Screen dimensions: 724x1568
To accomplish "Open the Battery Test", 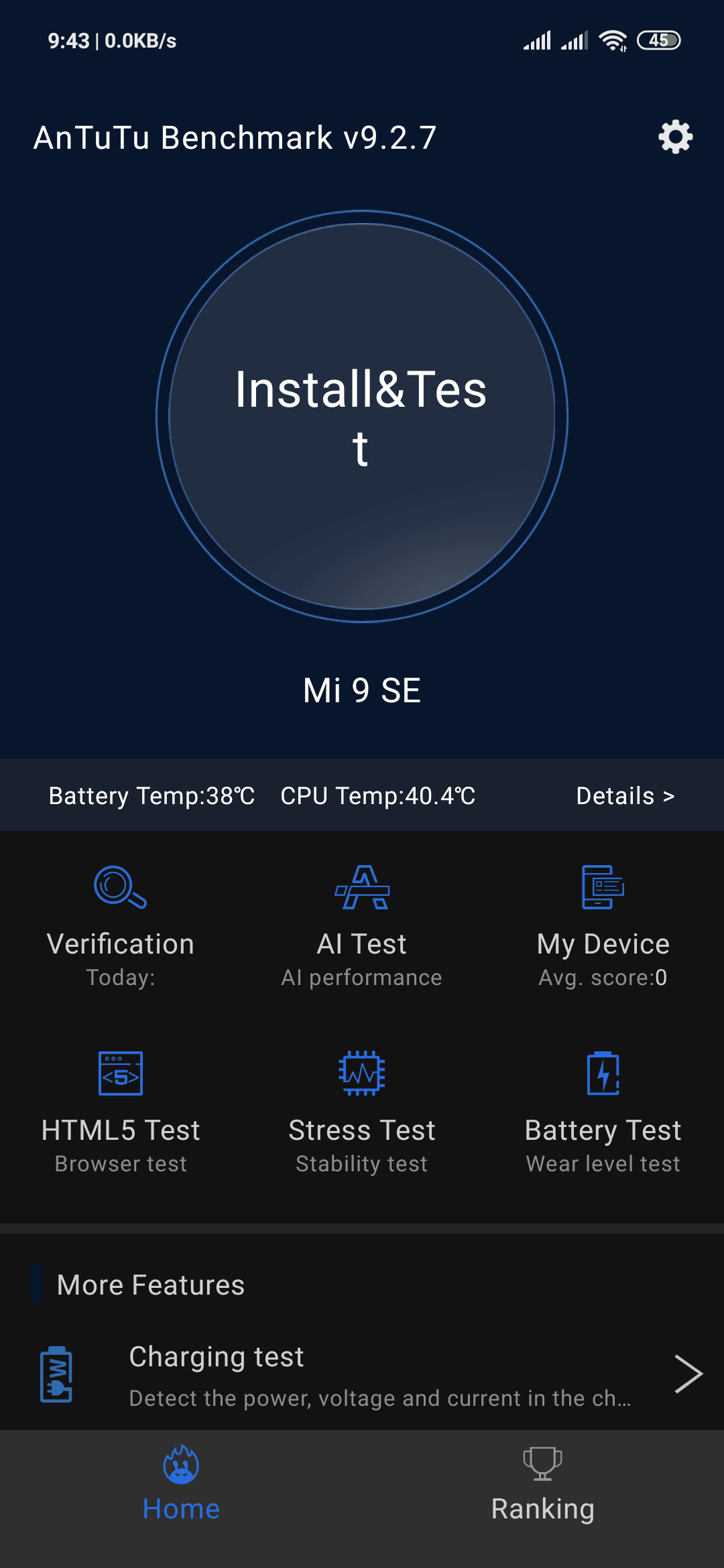I will coord(603,1111).
